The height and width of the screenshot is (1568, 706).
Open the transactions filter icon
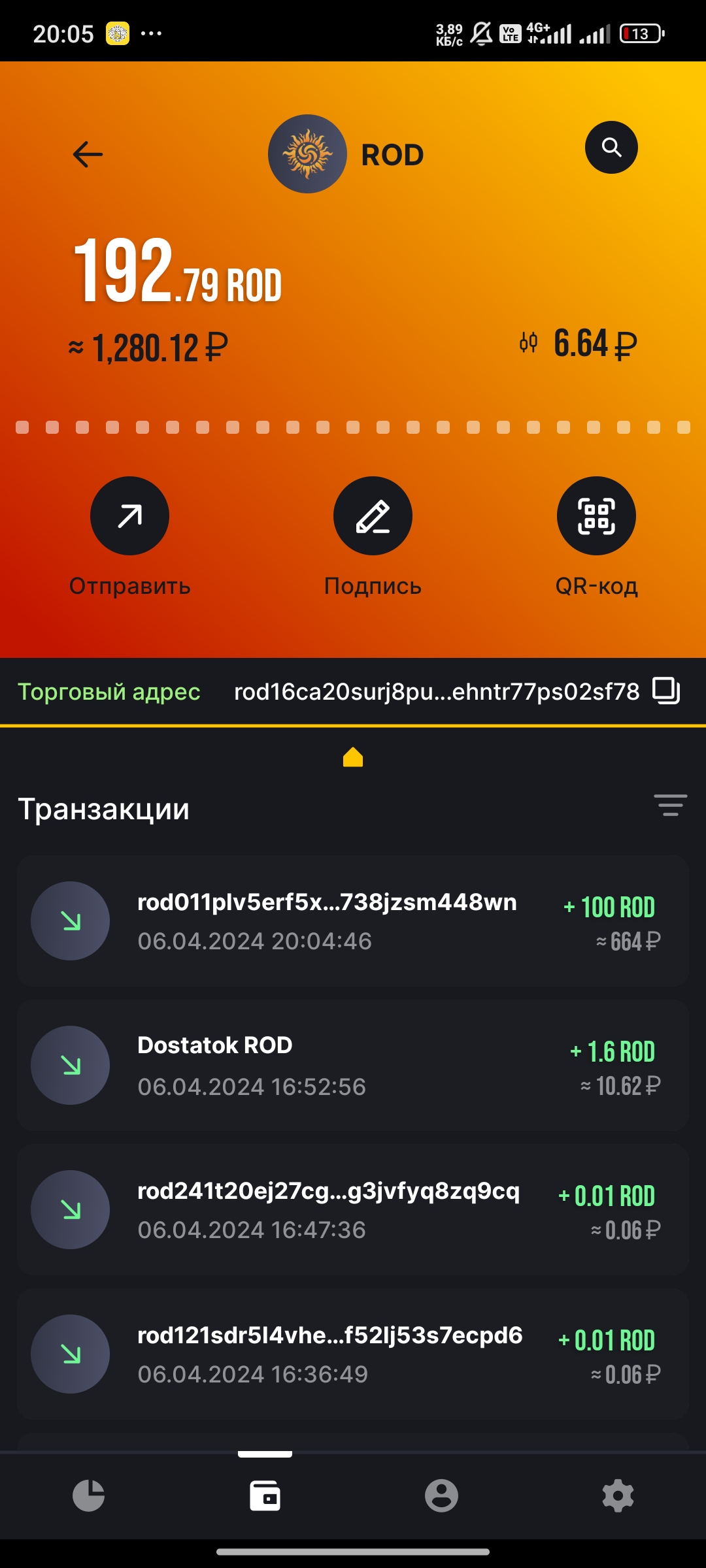pyautogui.click(x=670, y=806)
